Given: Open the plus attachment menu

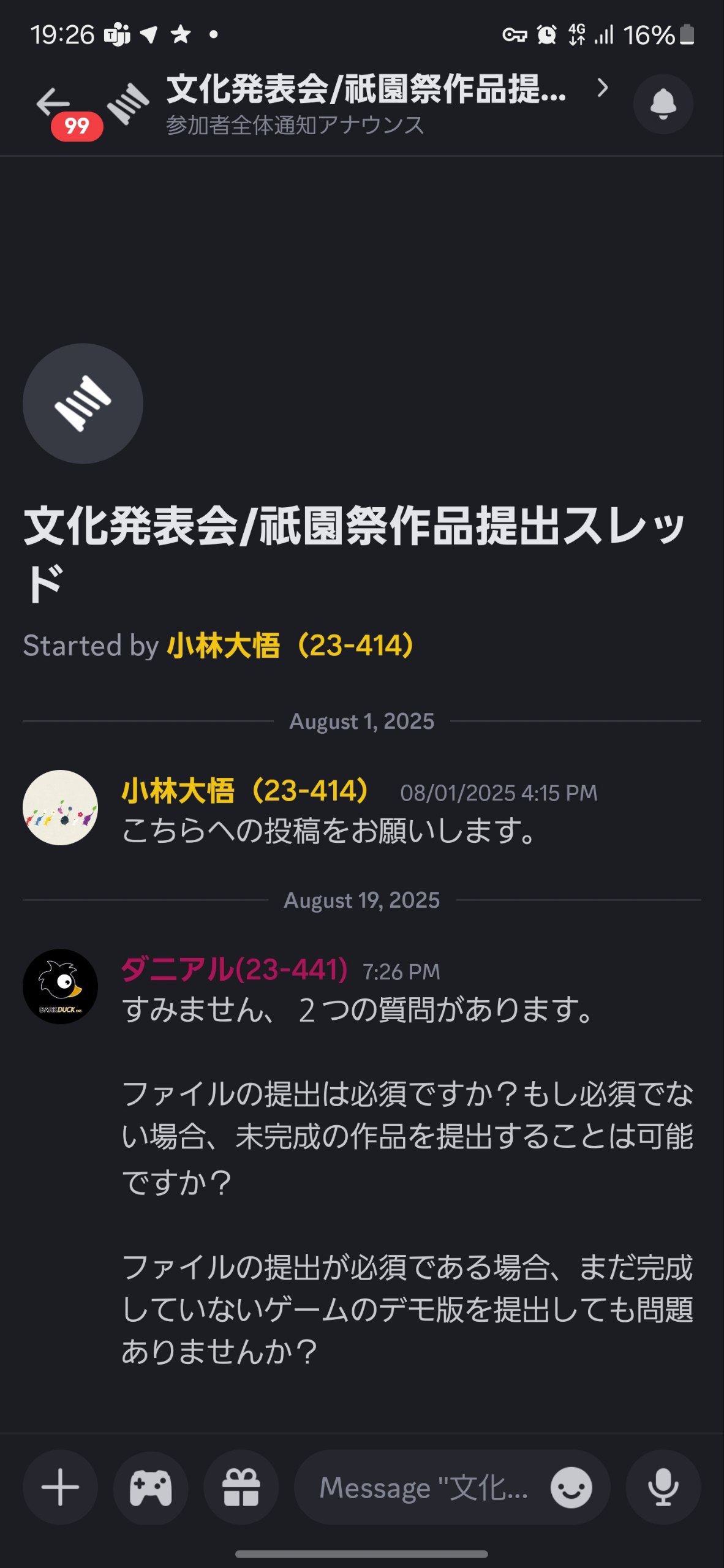Looking at the screenshot, I should pos(60,1487).
